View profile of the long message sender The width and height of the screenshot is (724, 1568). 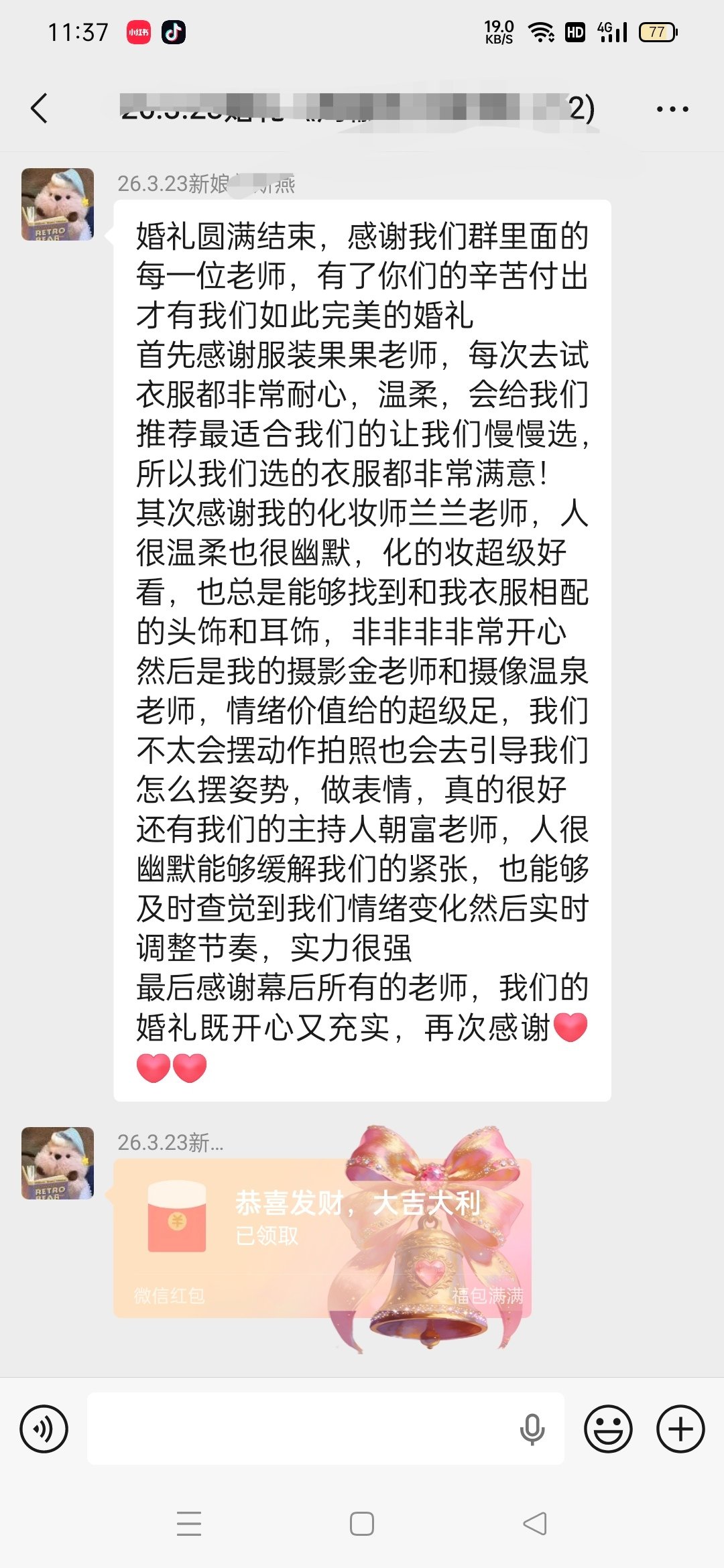(x=58, y=204)
